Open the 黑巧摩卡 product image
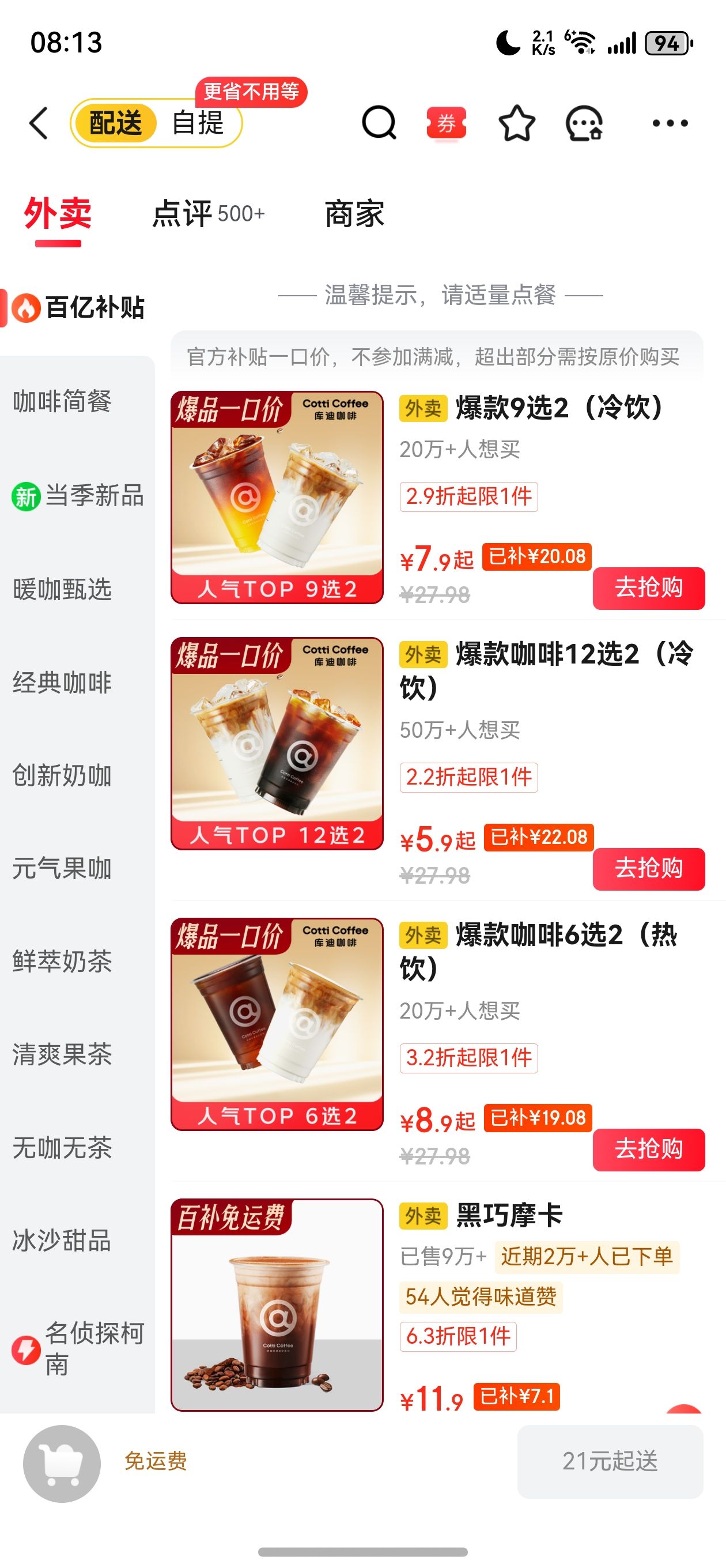 pyautogui.click(x=277, y=1305)
